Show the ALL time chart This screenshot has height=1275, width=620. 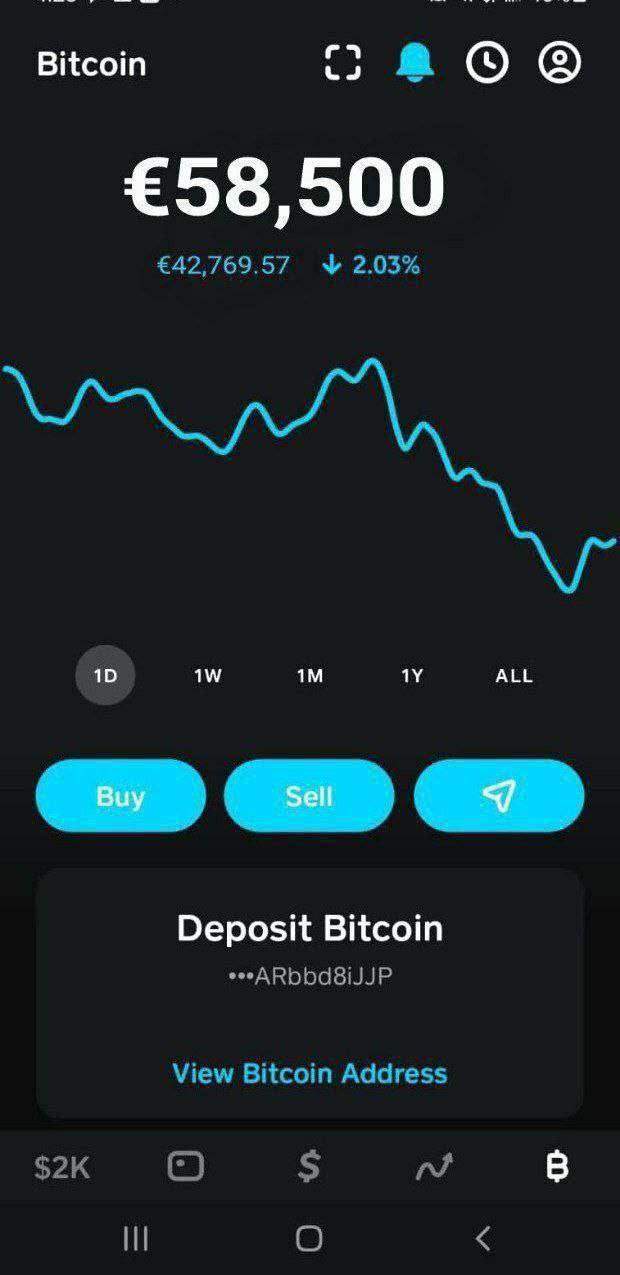[x=514, y=676]
